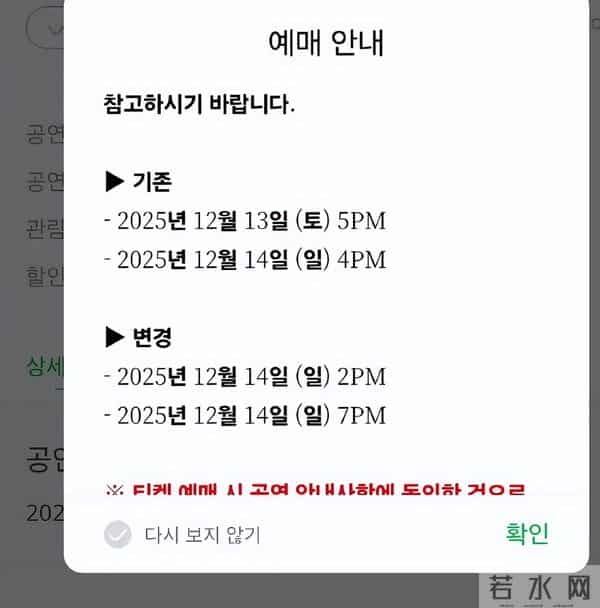
Task: Check the 다시 보지 않기 checkbox
Action: (118, 535)
